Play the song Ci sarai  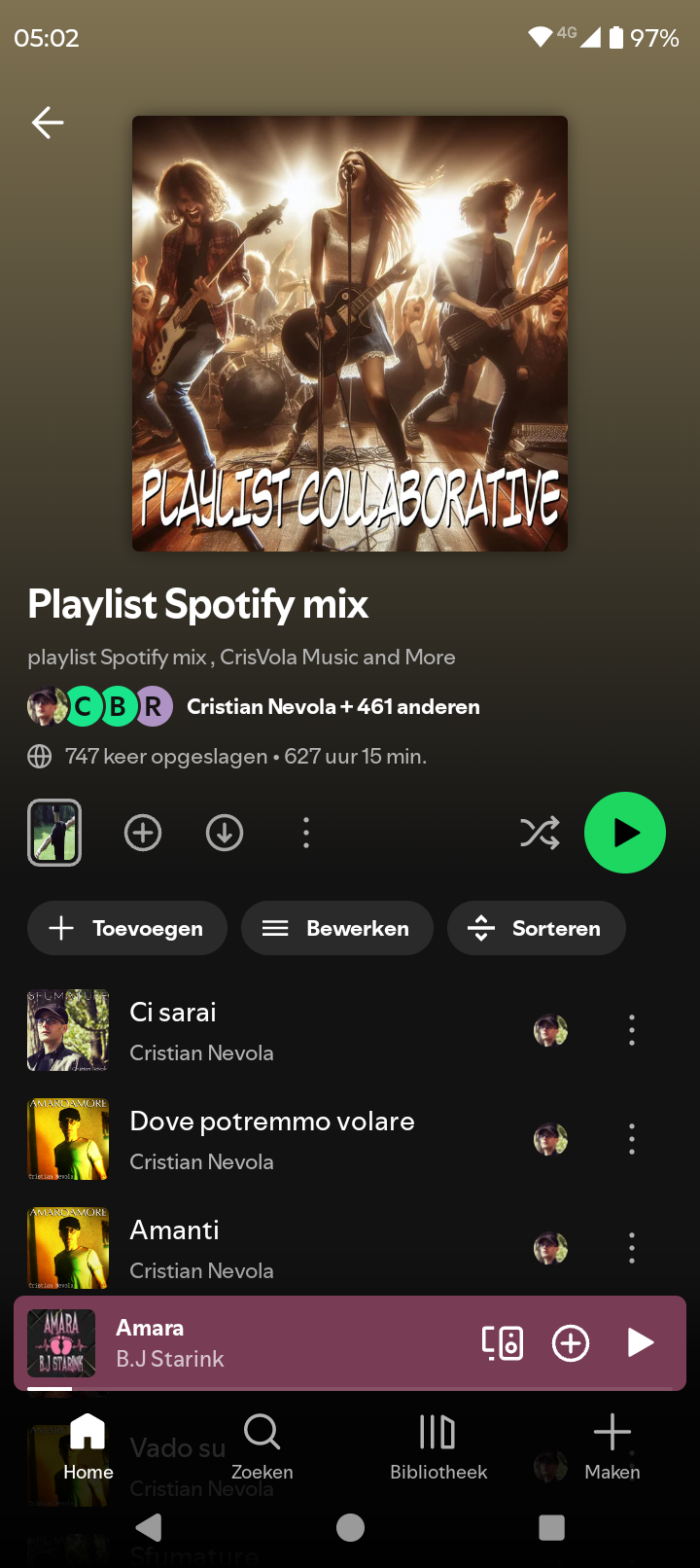pyautogui.click(x=173, y=1013)
